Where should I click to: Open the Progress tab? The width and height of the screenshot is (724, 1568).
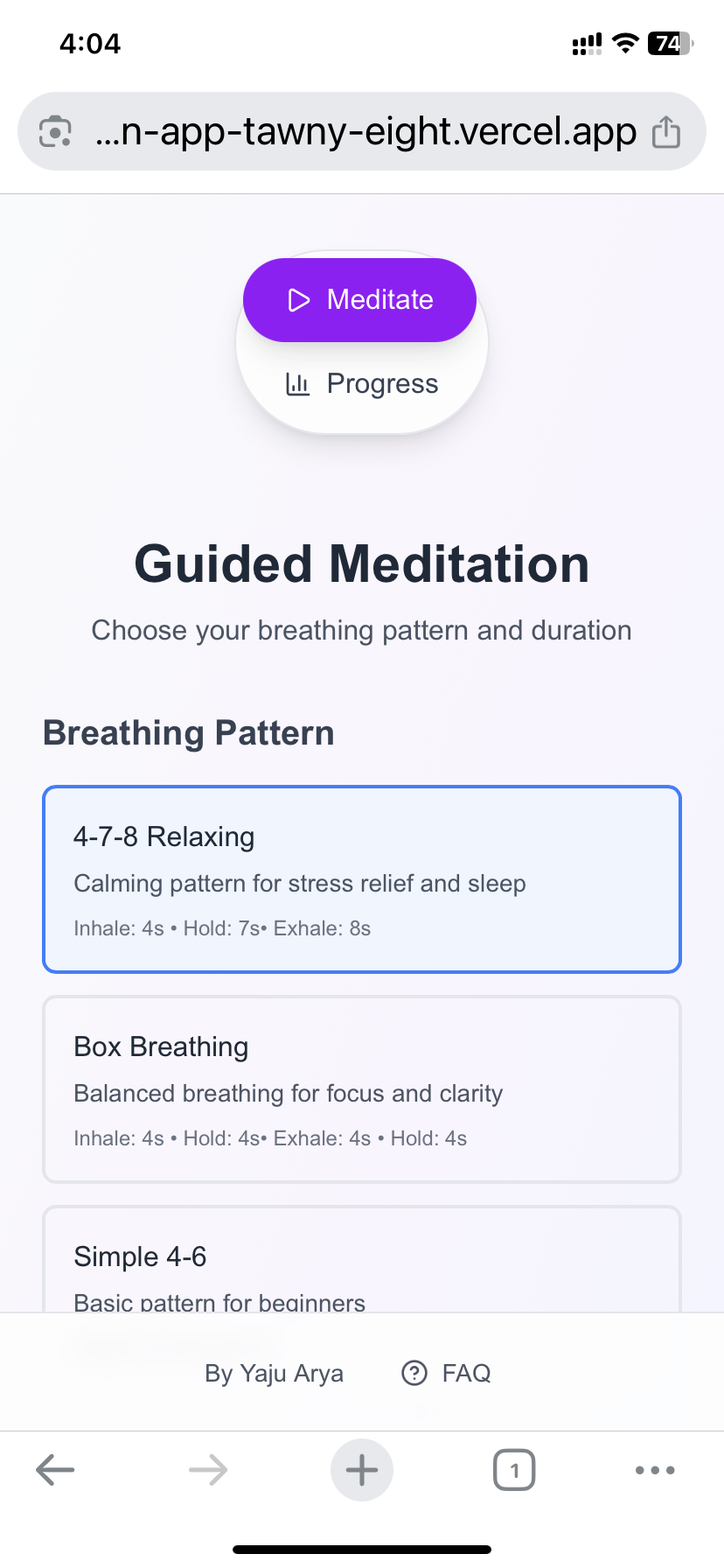tap(362, 384)
